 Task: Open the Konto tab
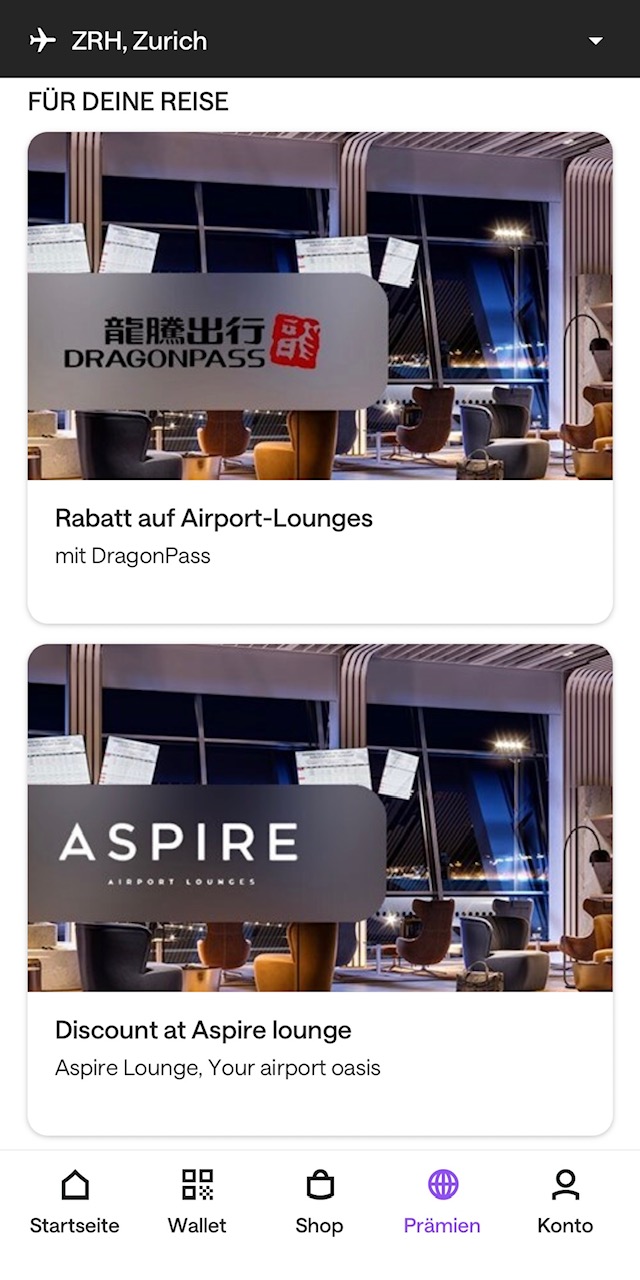point(565,1201)
